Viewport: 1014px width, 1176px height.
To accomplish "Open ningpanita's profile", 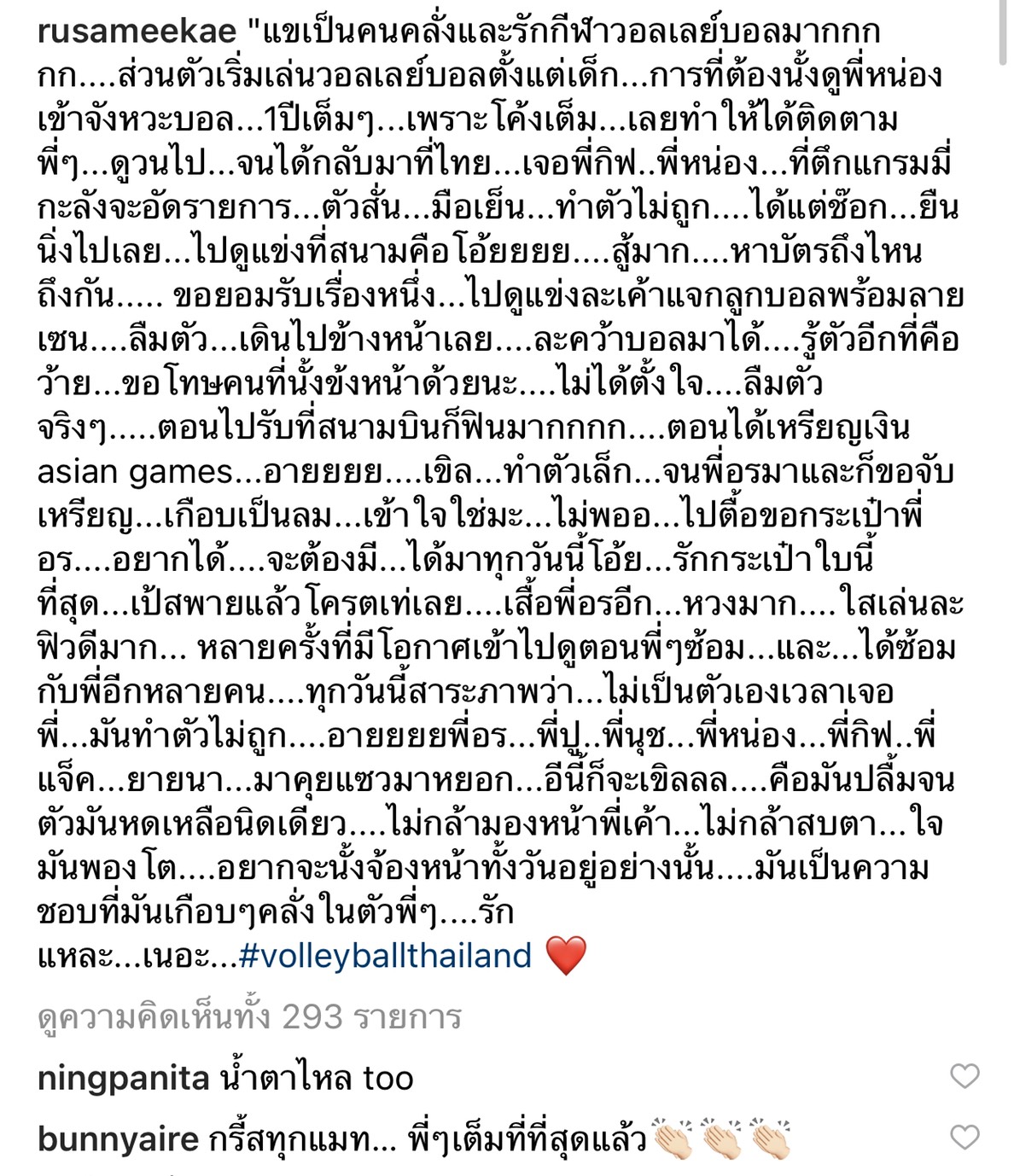I will click(x=123, y=1079).
